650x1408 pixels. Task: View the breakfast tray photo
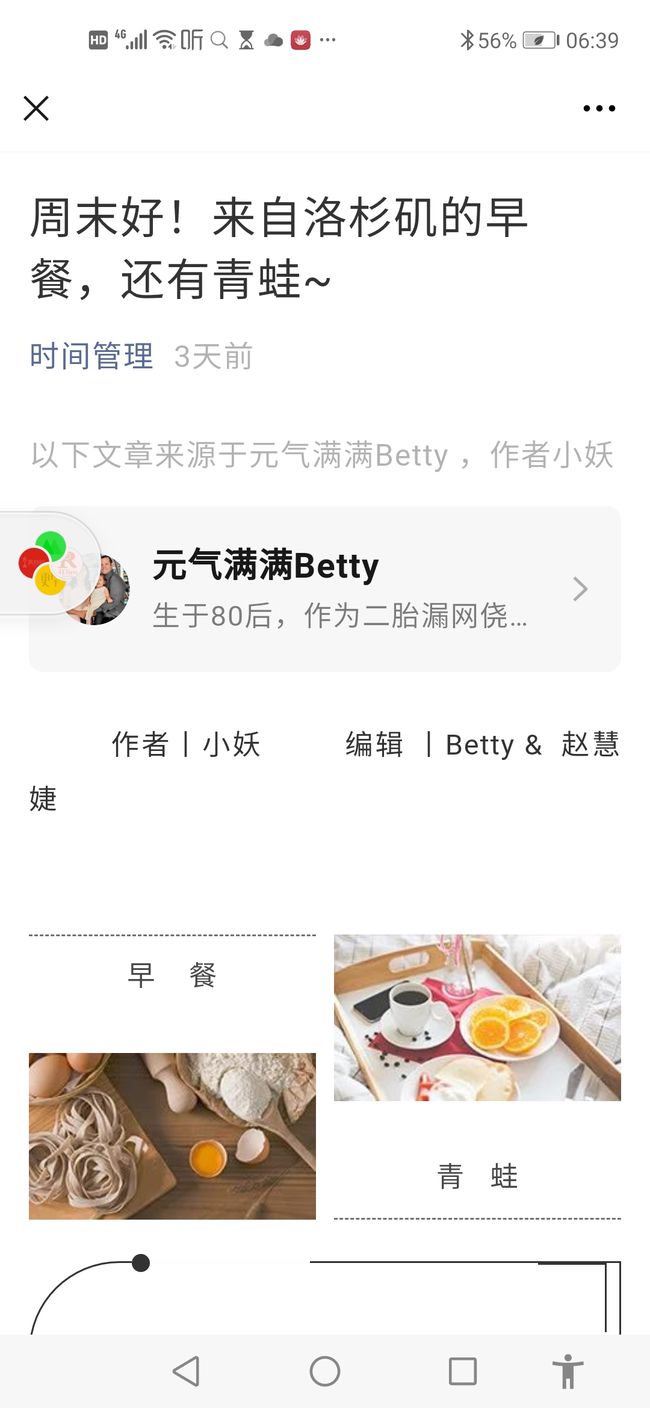477,1018
